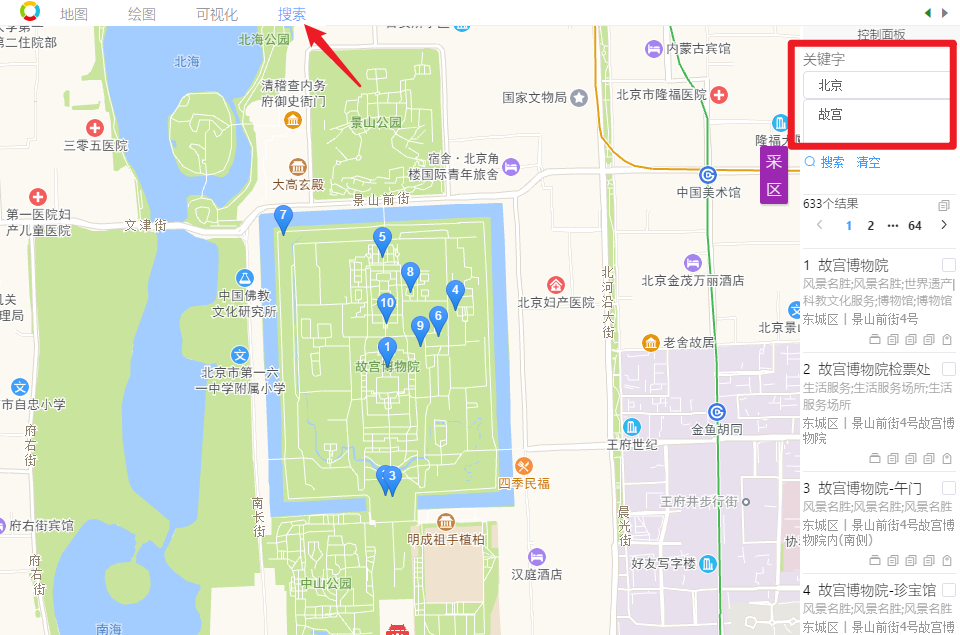960x635 pixels.
Task: Go to results page 2
Action: (x=871, y=225)
